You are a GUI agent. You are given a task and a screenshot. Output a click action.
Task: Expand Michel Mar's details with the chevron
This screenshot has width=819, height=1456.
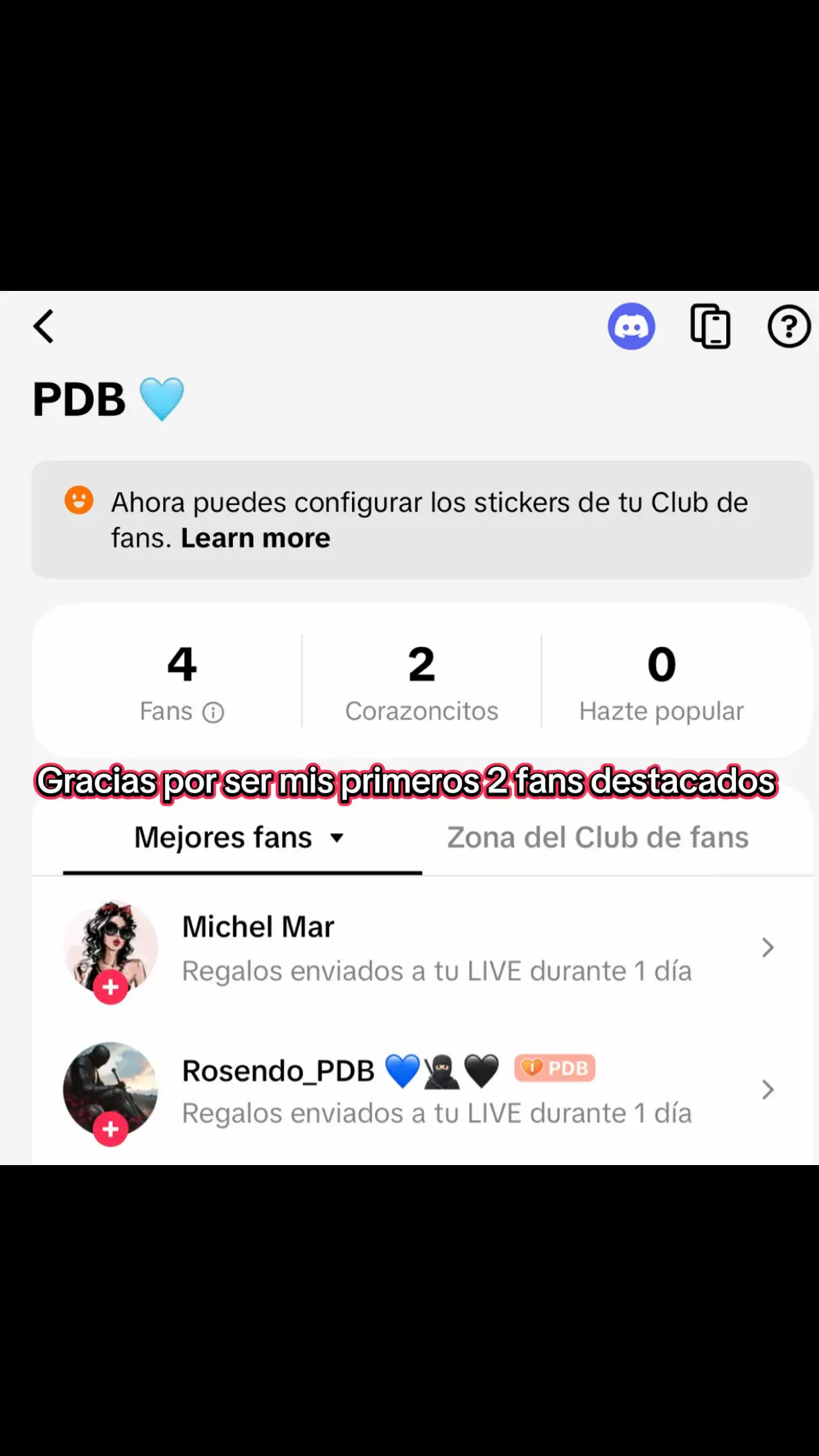point(768,948)
